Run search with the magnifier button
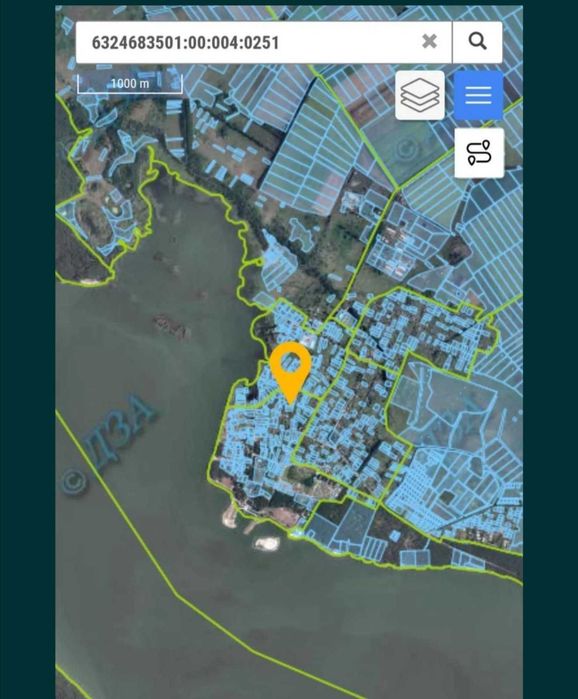578x699 pixels. pyautogui.click(x=477, y=42)
